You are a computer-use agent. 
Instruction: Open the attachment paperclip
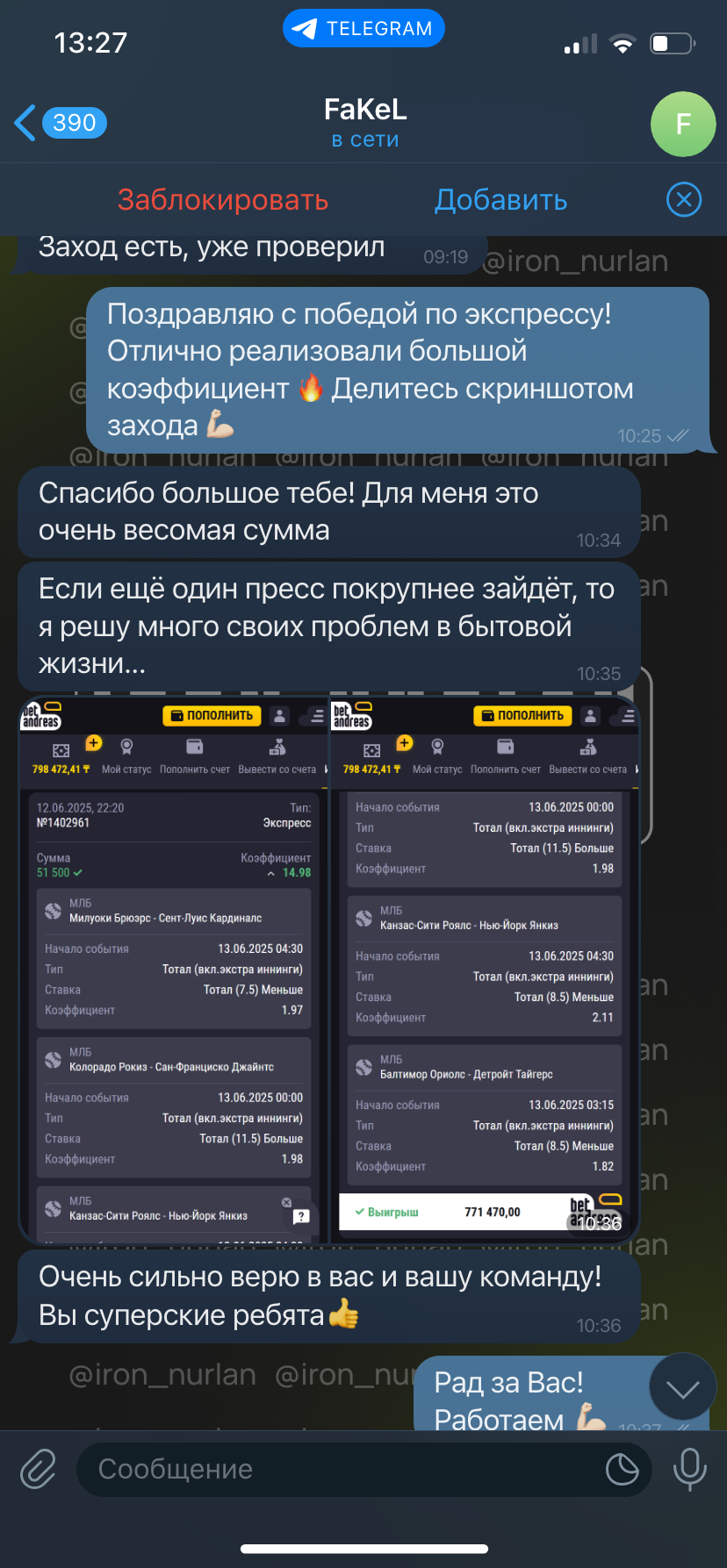[x=38, y=1469]
